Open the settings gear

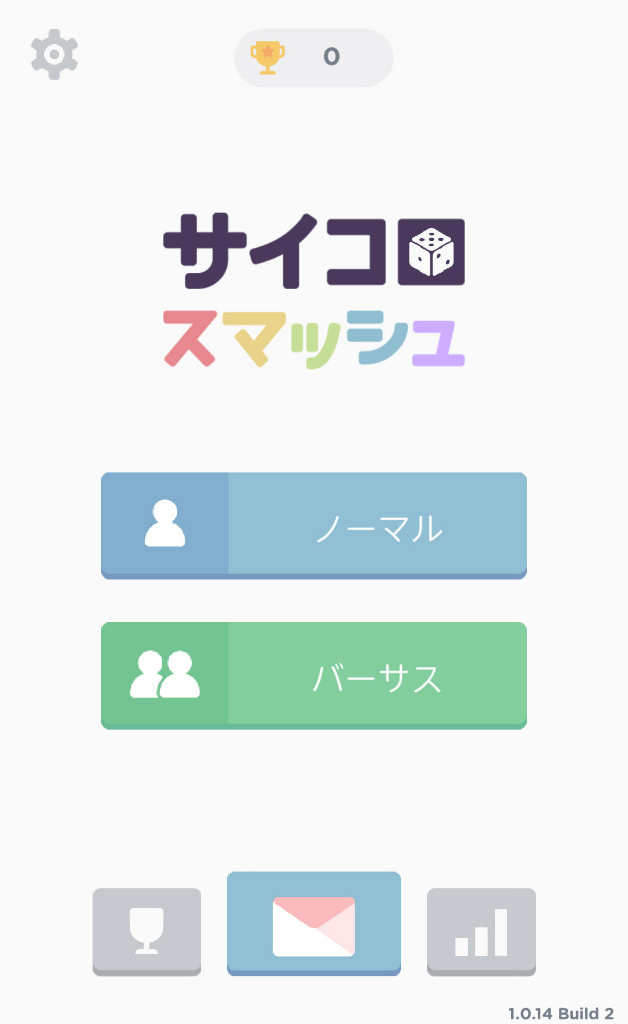[54, 55]
